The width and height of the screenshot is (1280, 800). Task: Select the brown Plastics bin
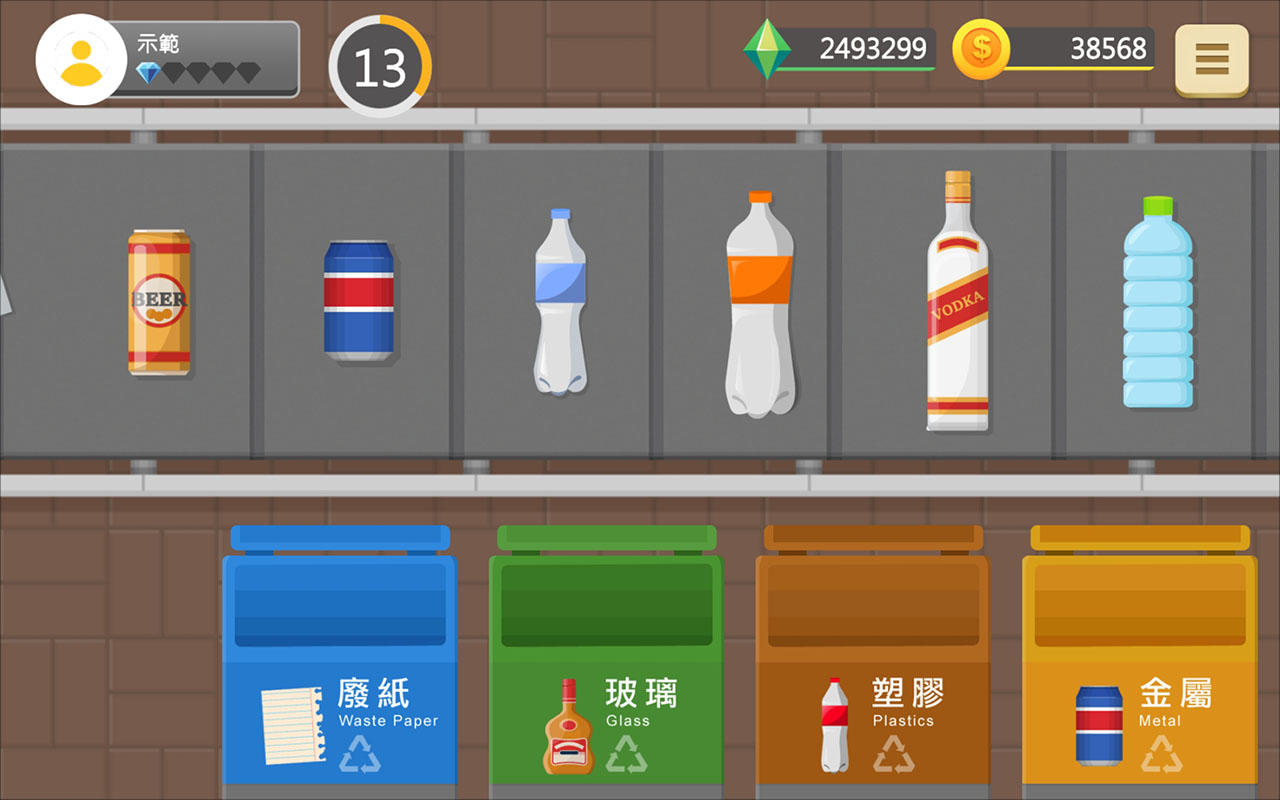coord(873,660)
